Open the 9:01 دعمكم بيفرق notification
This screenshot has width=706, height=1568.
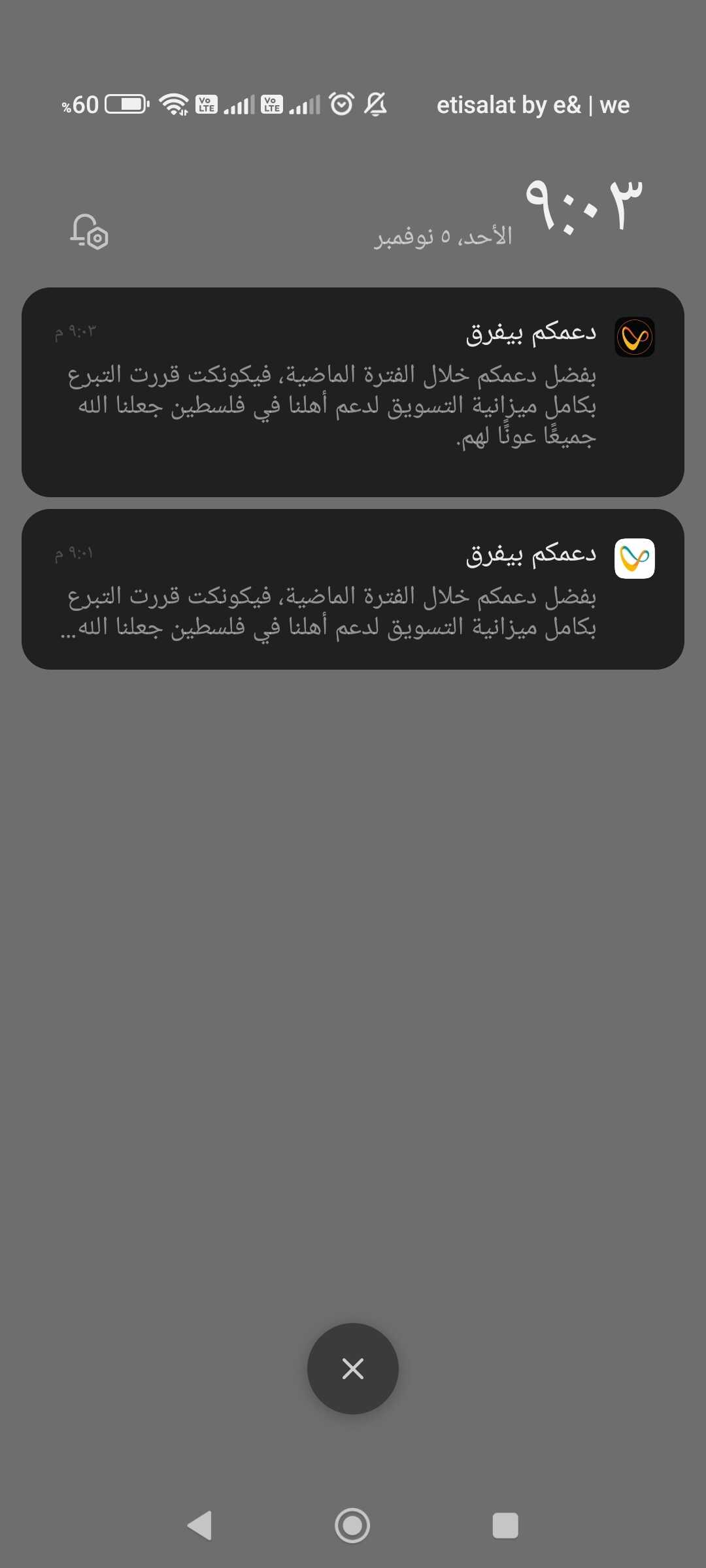(353, 589)
